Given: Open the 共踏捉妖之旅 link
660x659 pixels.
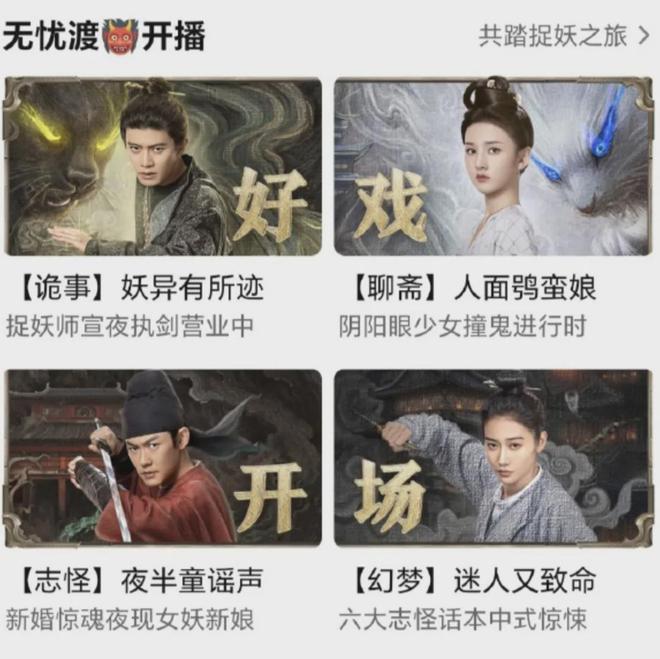Looking at the screenshot, I should 563,37.
